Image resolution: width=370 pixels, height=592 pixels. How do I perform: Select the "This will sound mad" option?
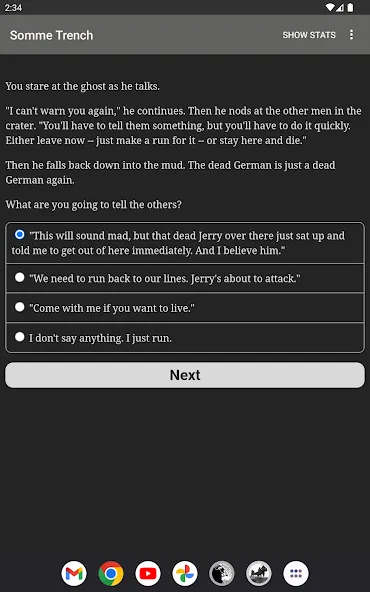(185, 243)
